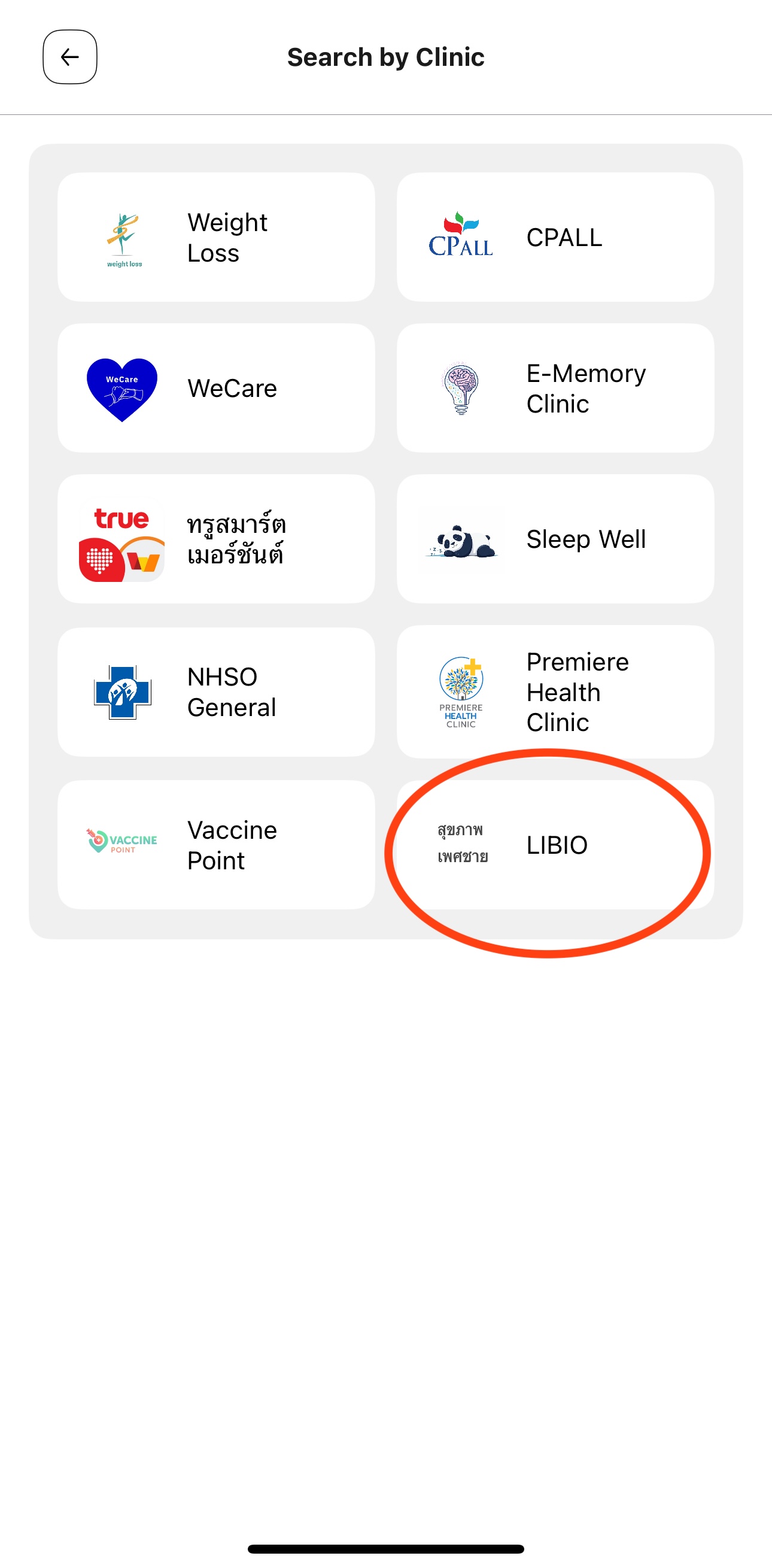Tap the Premiere Health Clinic card label

pyautogui.click(x=578, y=692)
